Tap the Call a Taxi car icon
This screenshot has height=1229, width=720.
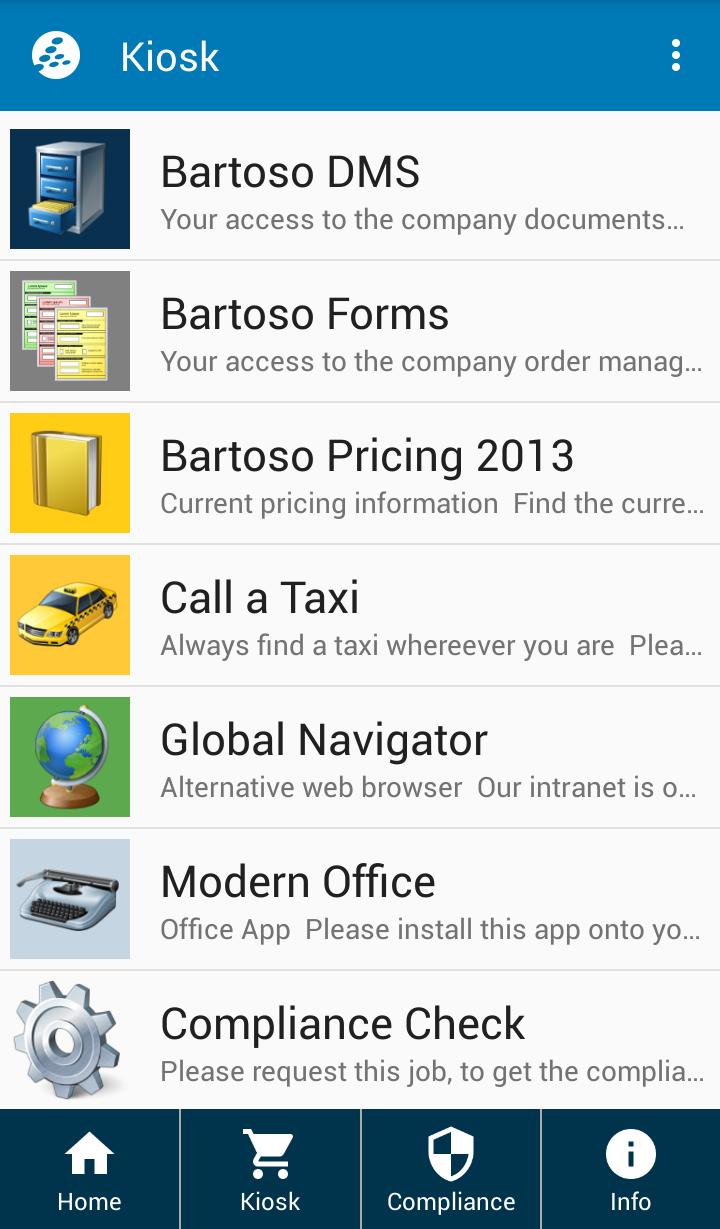click(69, 614)
